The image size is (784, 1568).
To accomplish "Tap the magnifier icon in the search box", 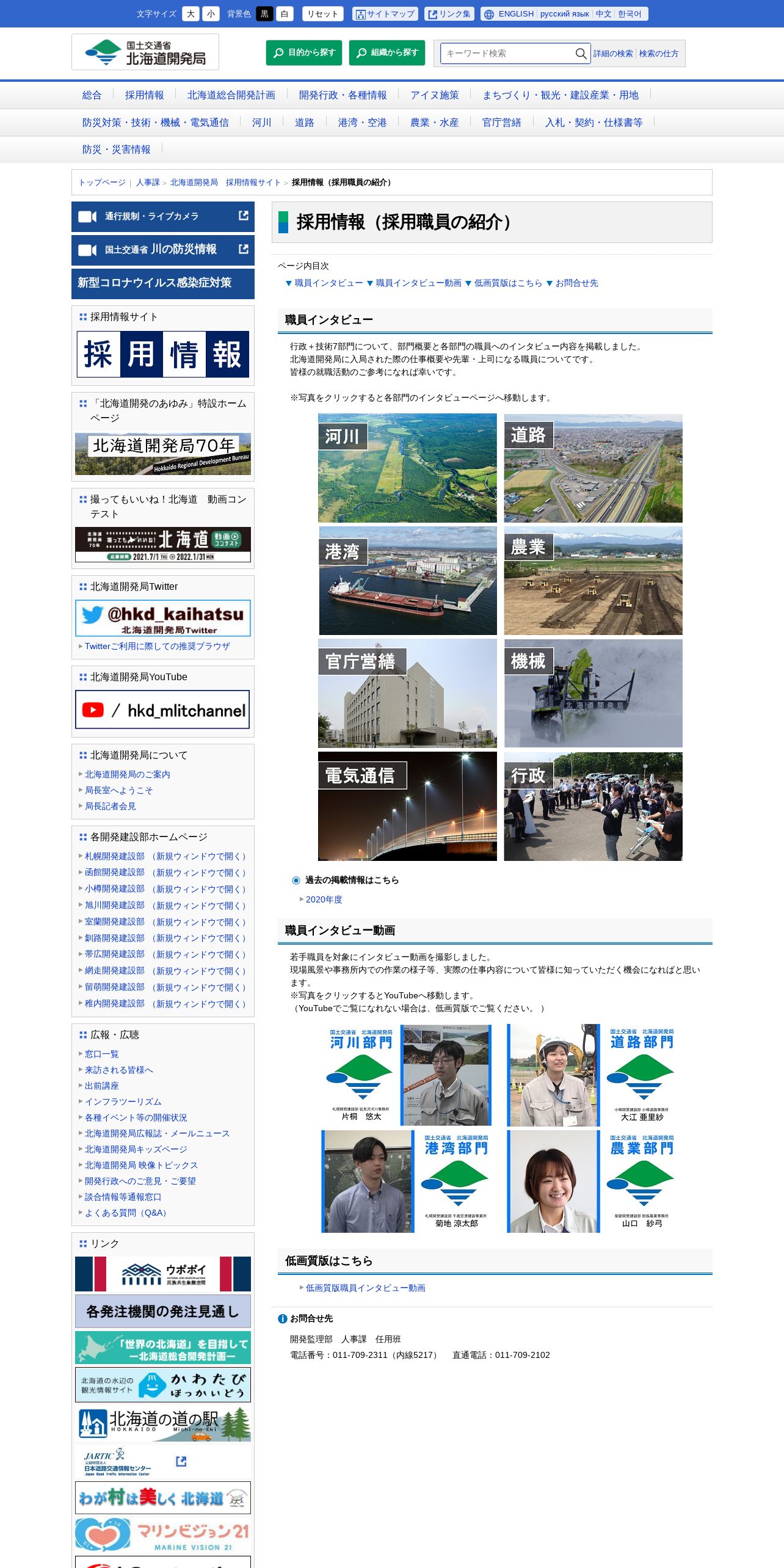I will (581, 53).
